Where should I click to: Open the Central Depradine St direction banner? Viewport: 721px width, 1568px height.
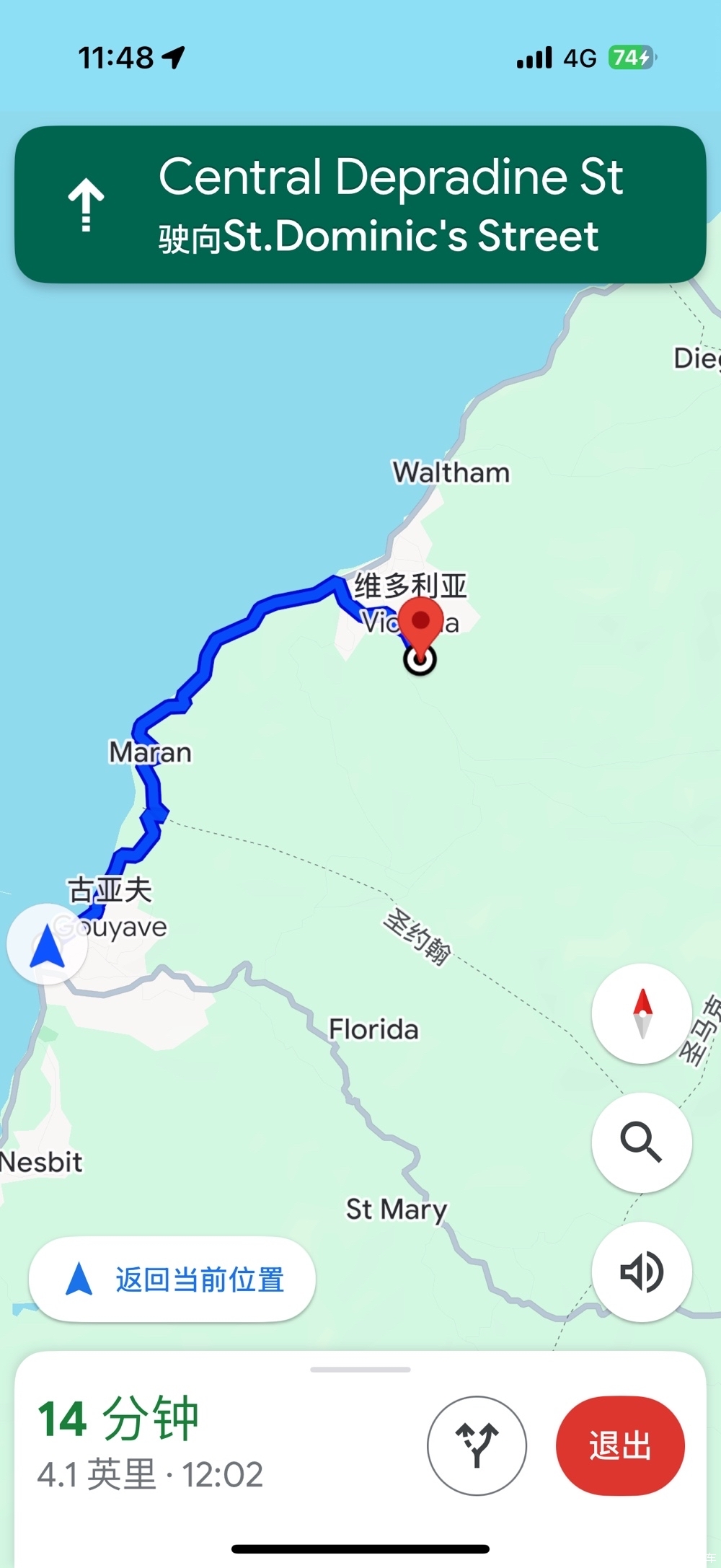coord(360,205)
